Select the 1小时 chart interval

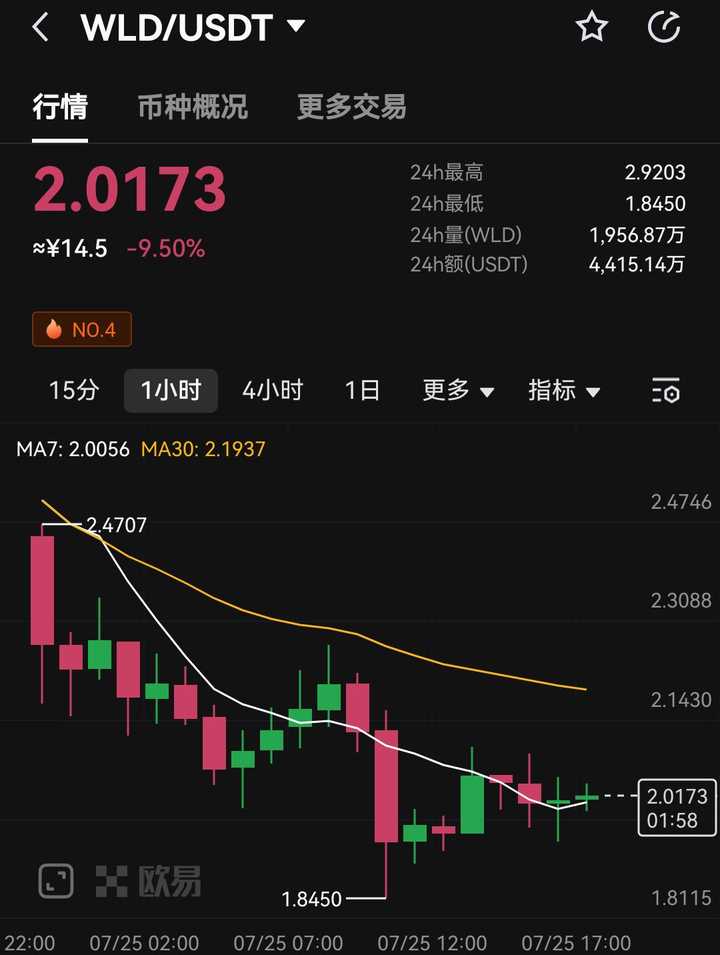171,390
